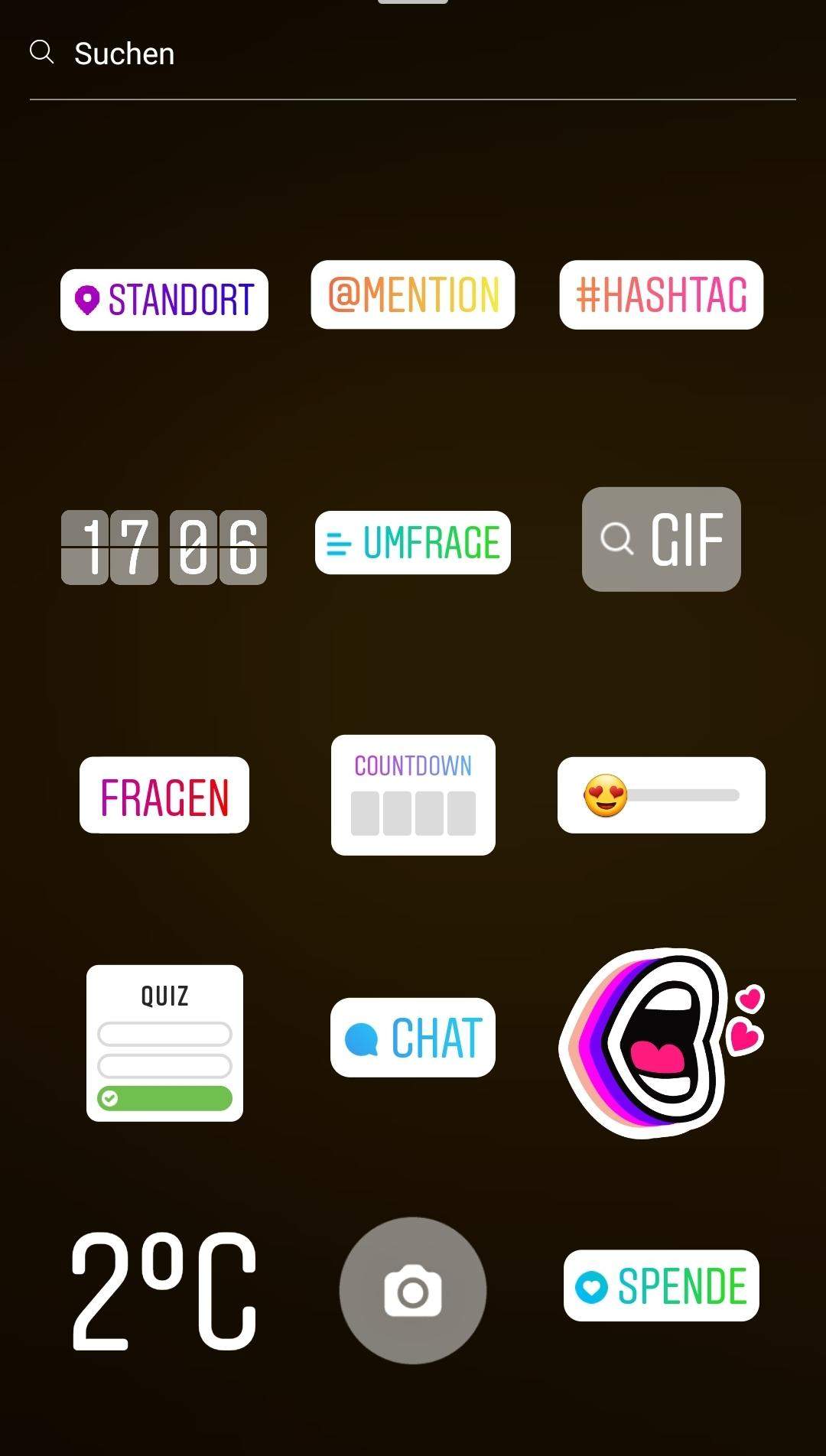Viewport: 826px width, 1456px height.
Task: Open the camera selfie sticker
Action: (413, 1291)
